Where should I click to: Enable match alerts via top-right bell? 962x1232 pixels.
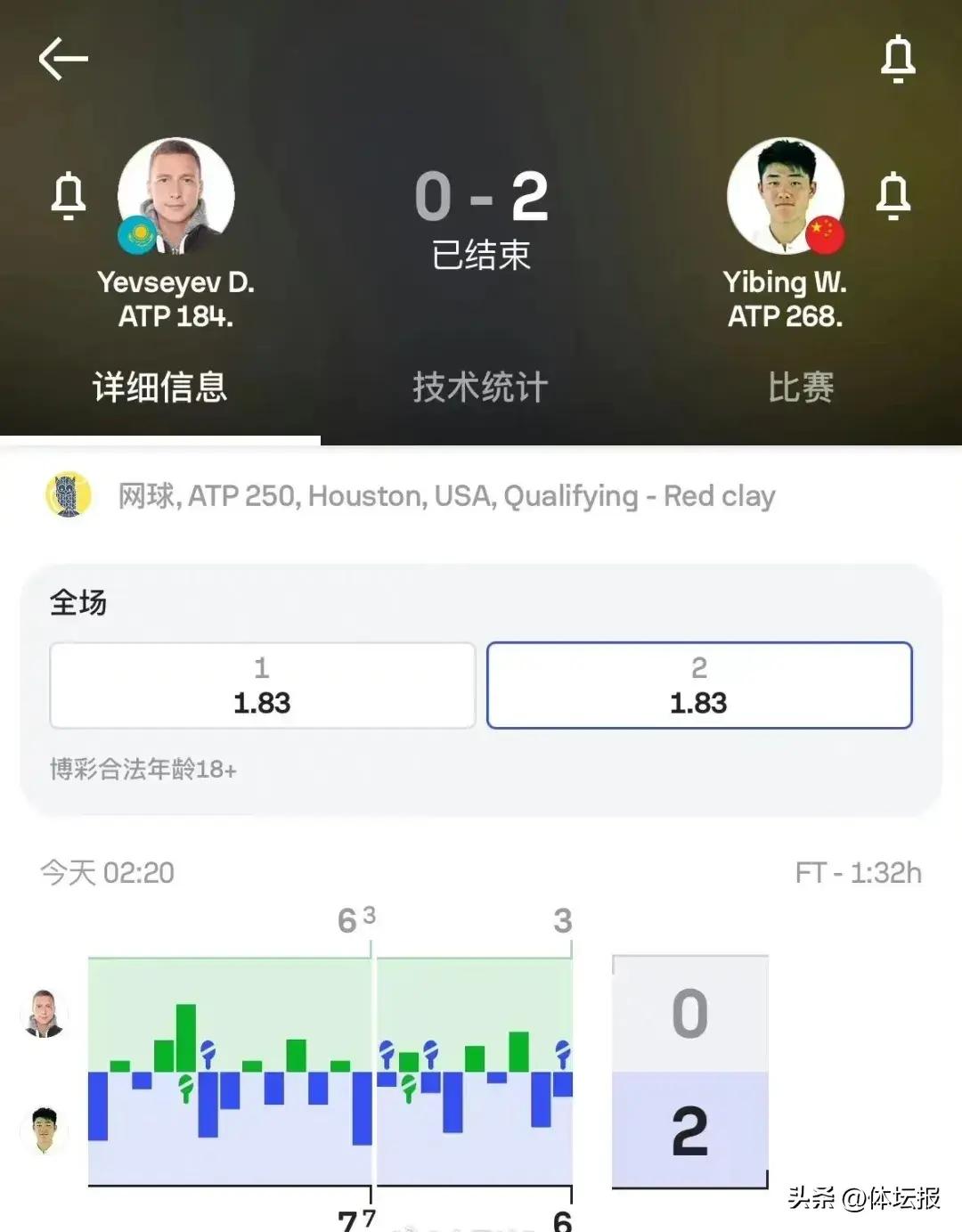(897, 60)
